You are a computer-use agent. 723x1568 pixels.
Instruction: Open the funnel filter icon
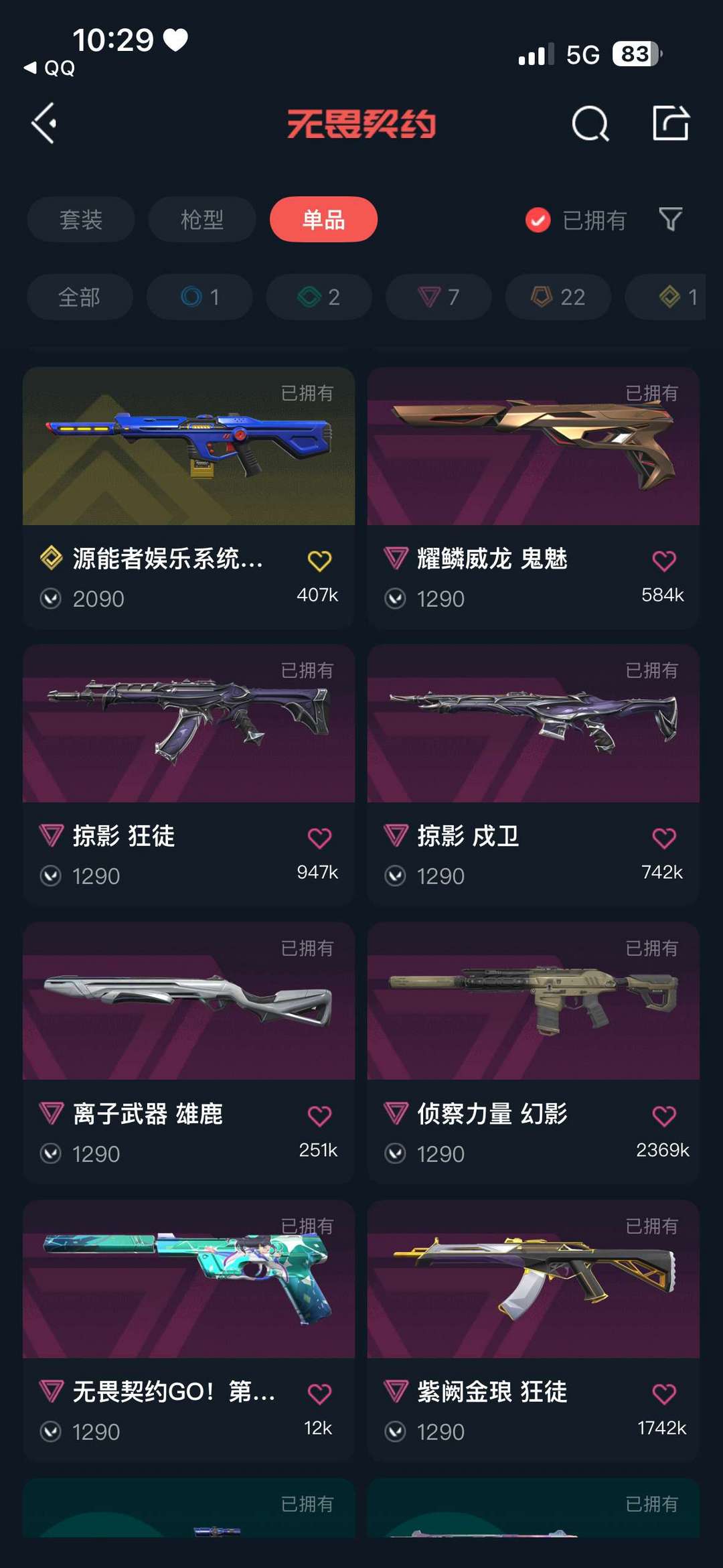pos(671,219)
